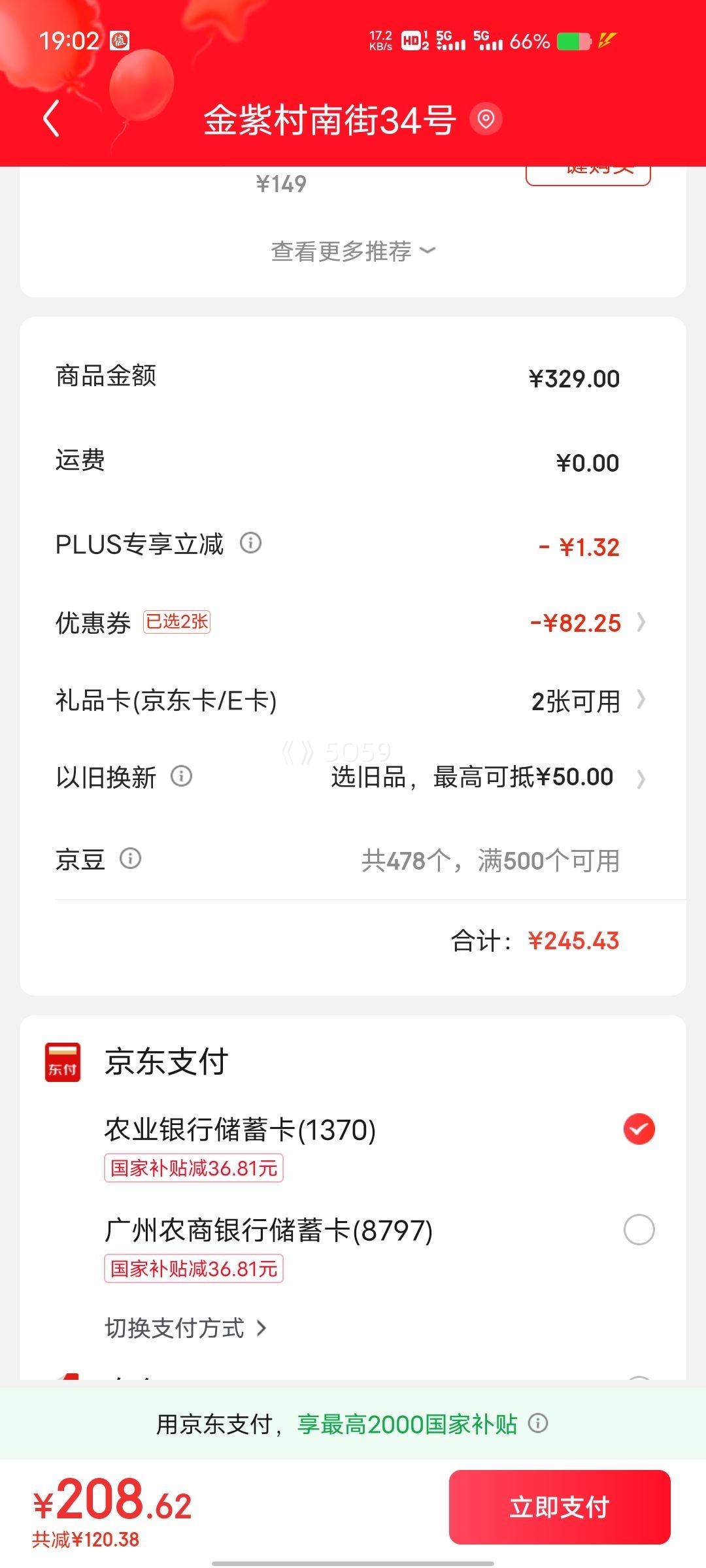Go back using the header arrow

coord(51,119)
